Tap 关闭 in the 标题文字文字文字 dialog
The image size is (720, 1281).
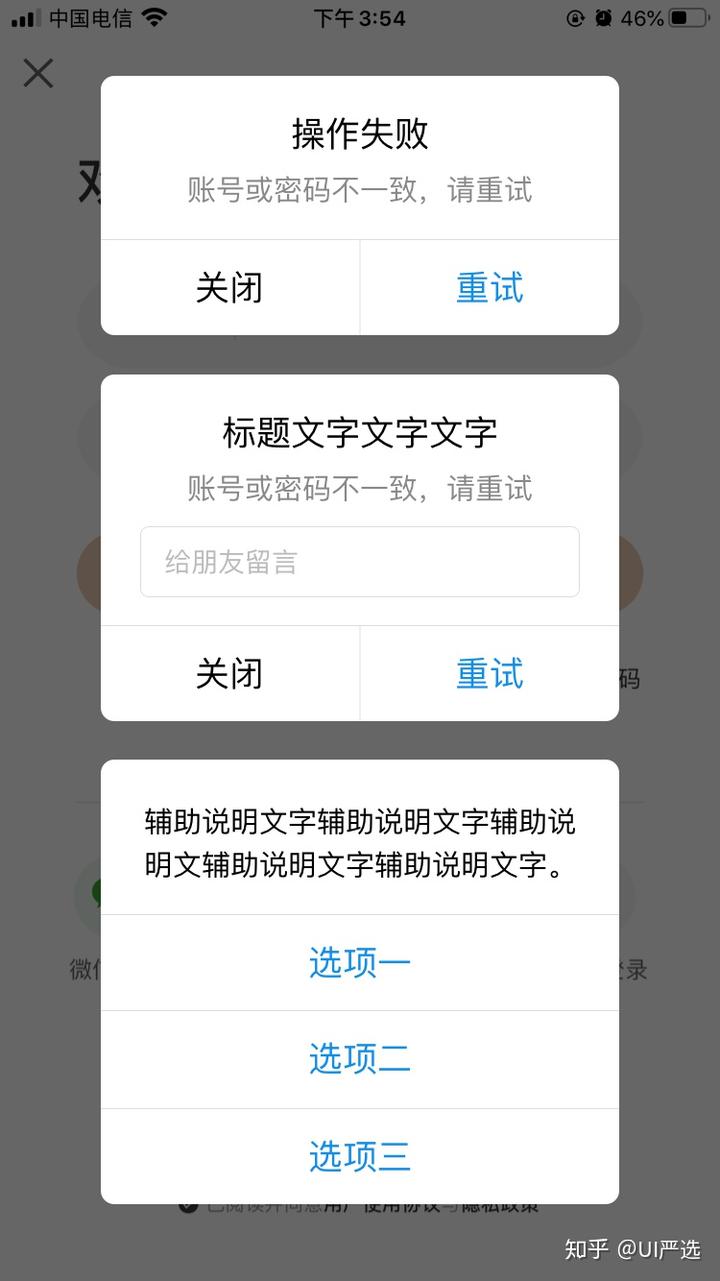(x=229, y=674)
